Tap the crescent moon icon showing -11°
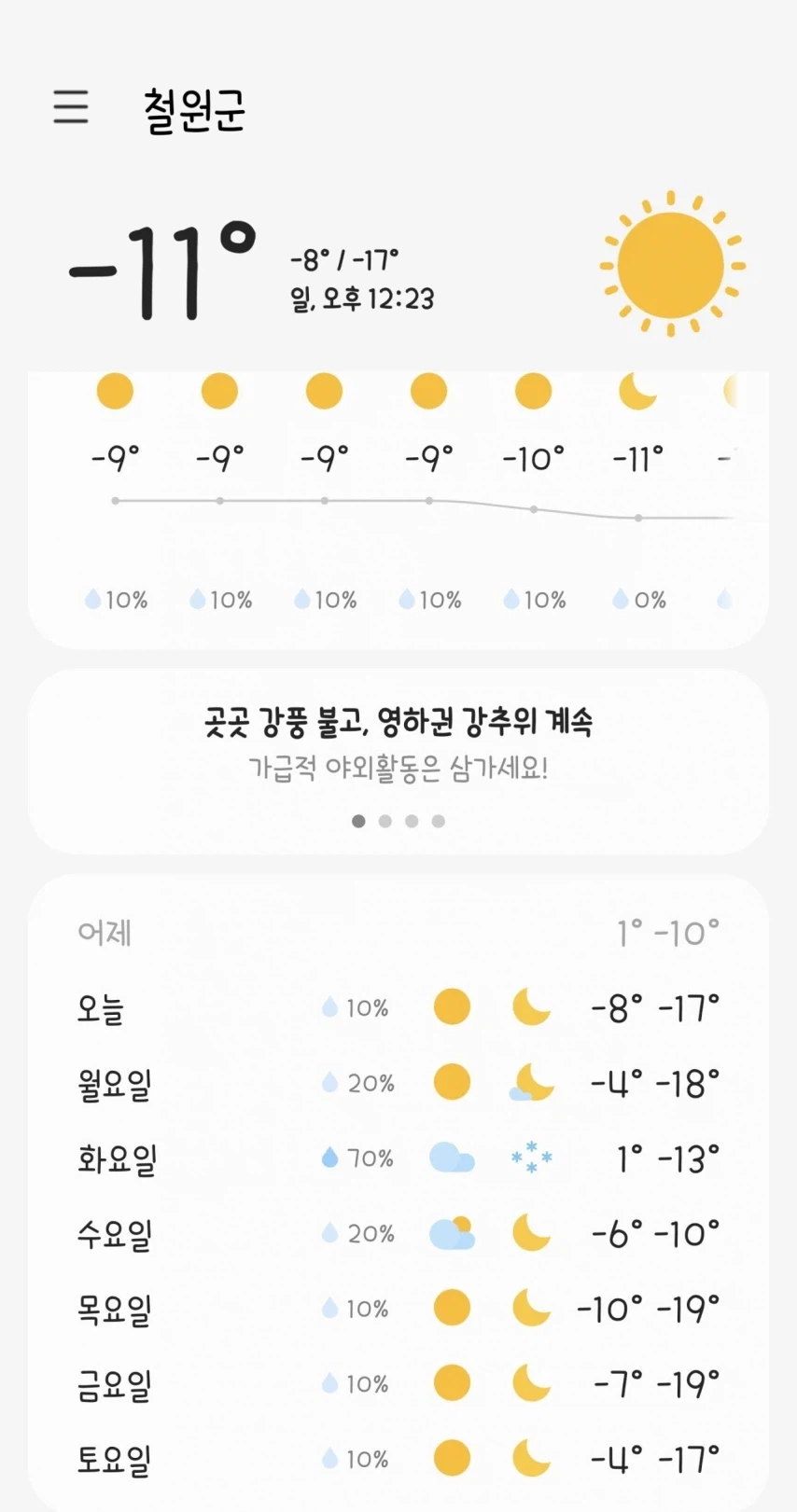Image resolution: width=797 pixels, height=1512 pixels. [637, 390]
